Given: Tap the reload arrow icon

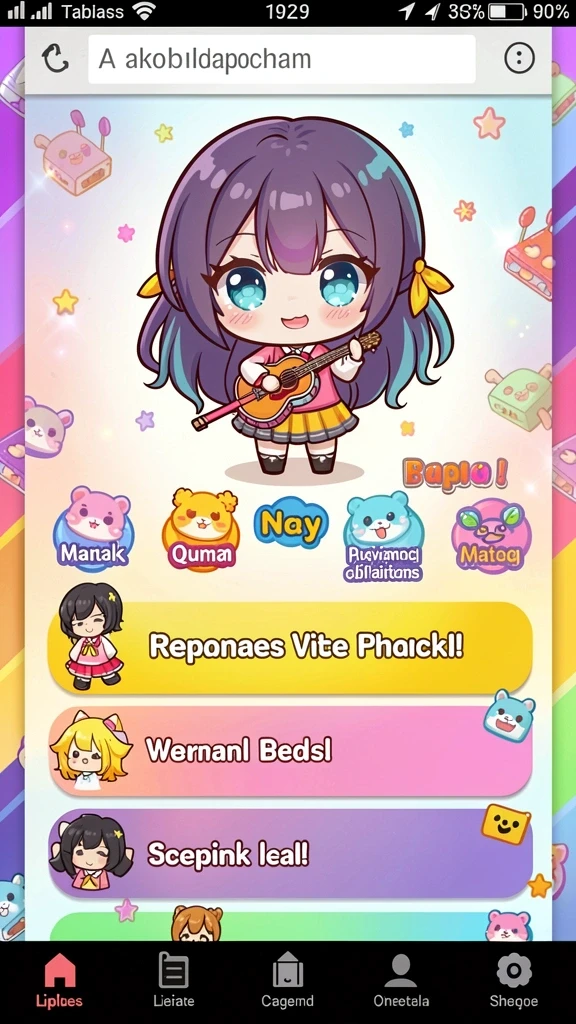Looking at the screenshot, I should point(55,59).
